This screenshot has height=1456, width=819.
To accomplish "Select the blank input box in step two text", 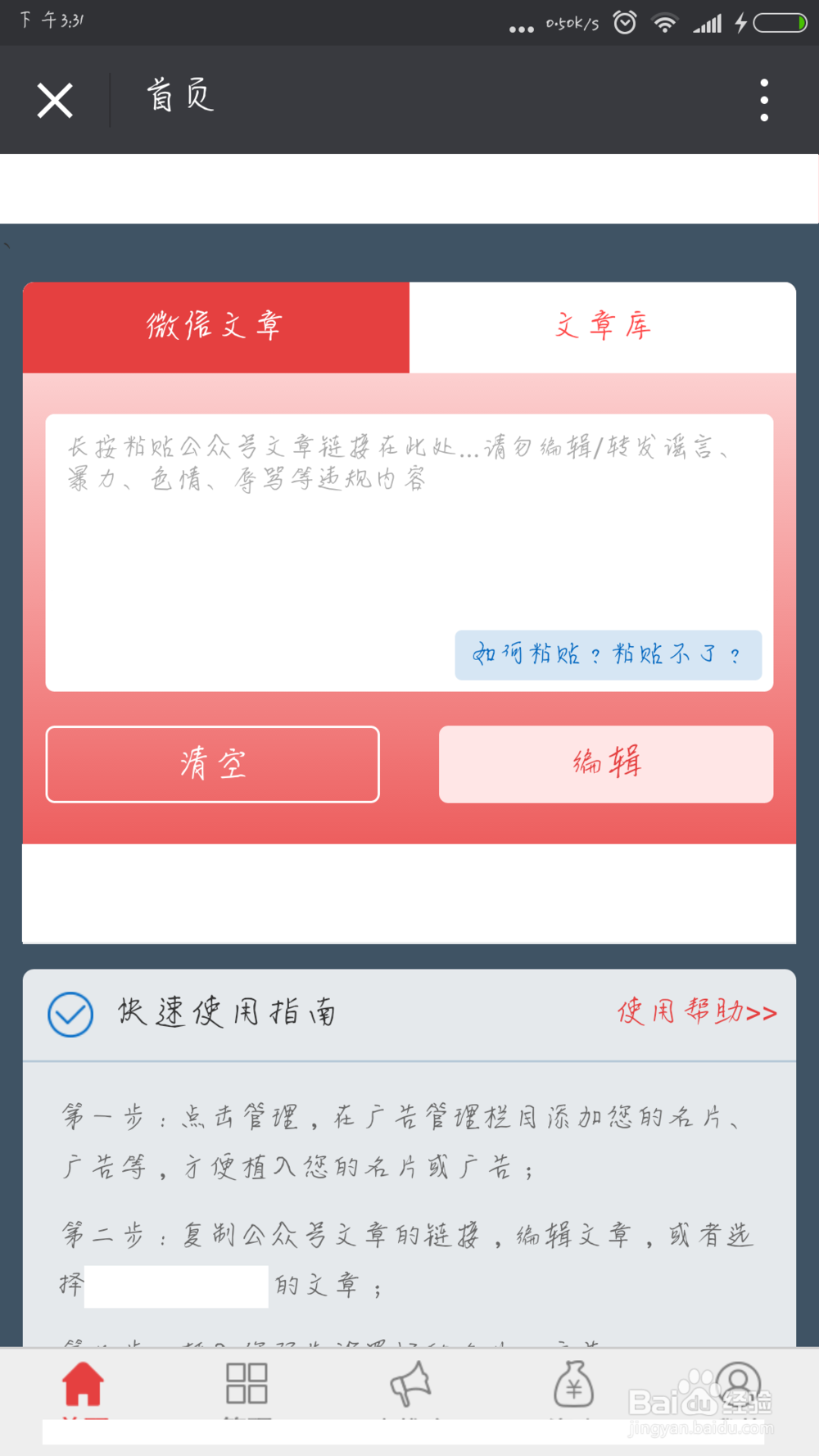I will [x=176, y=1284].
